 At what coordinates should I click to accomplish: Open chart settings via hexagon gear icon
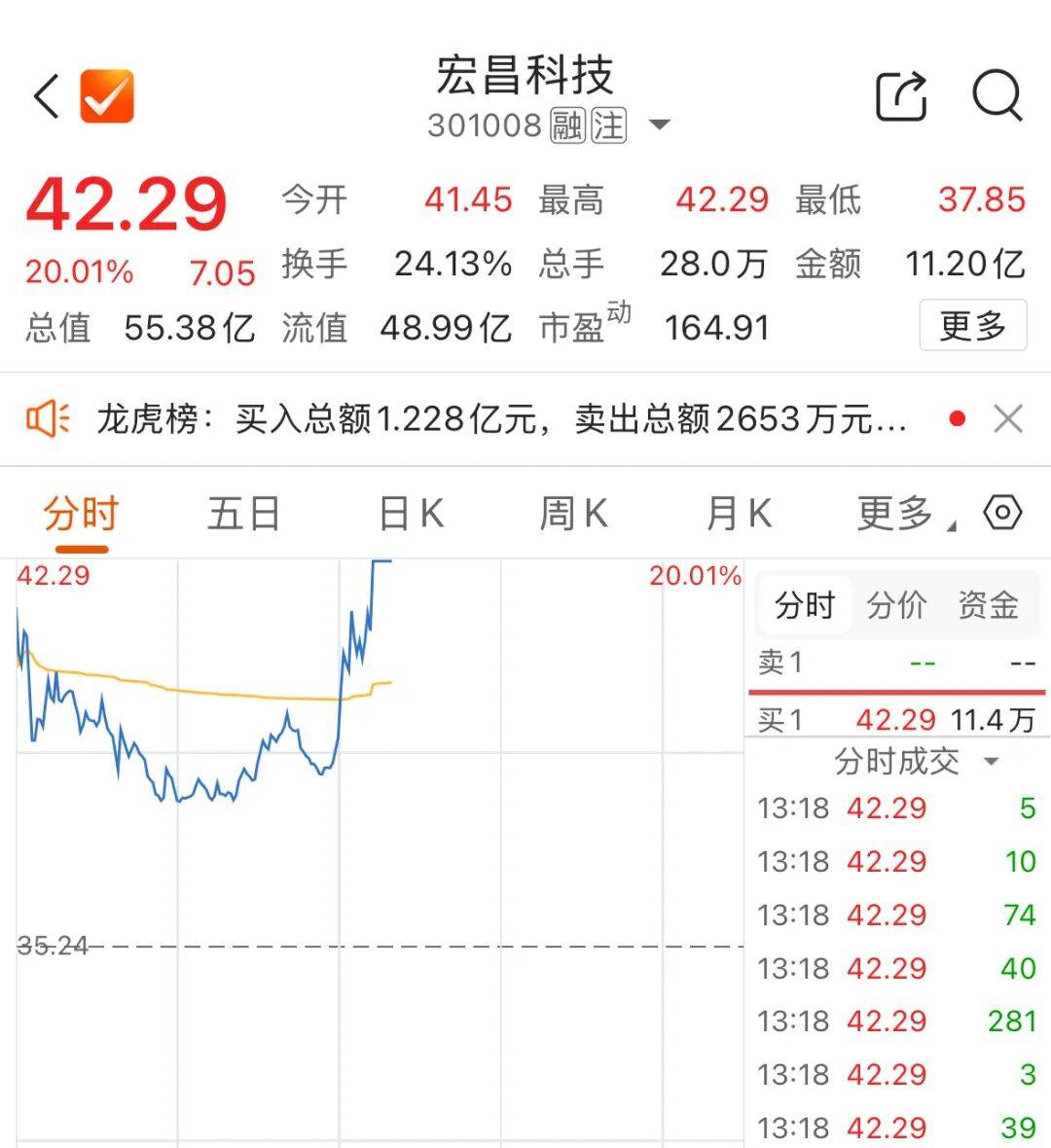coord(1002,512)
